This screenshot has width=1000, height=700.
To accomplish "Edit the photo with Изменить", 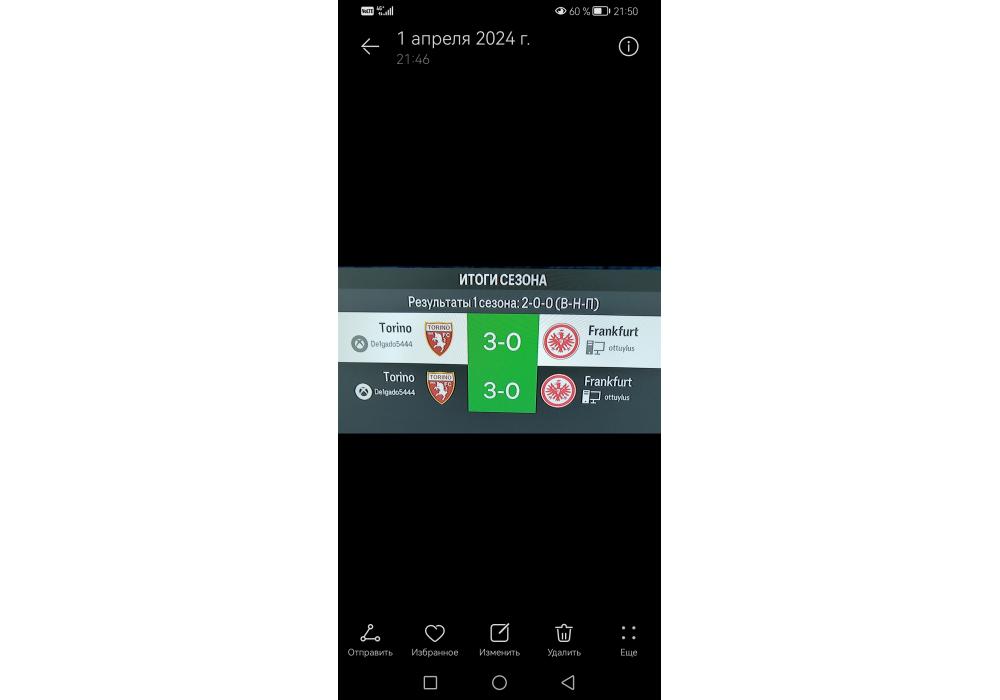I will pyautogui.click(x=499, y=640).
